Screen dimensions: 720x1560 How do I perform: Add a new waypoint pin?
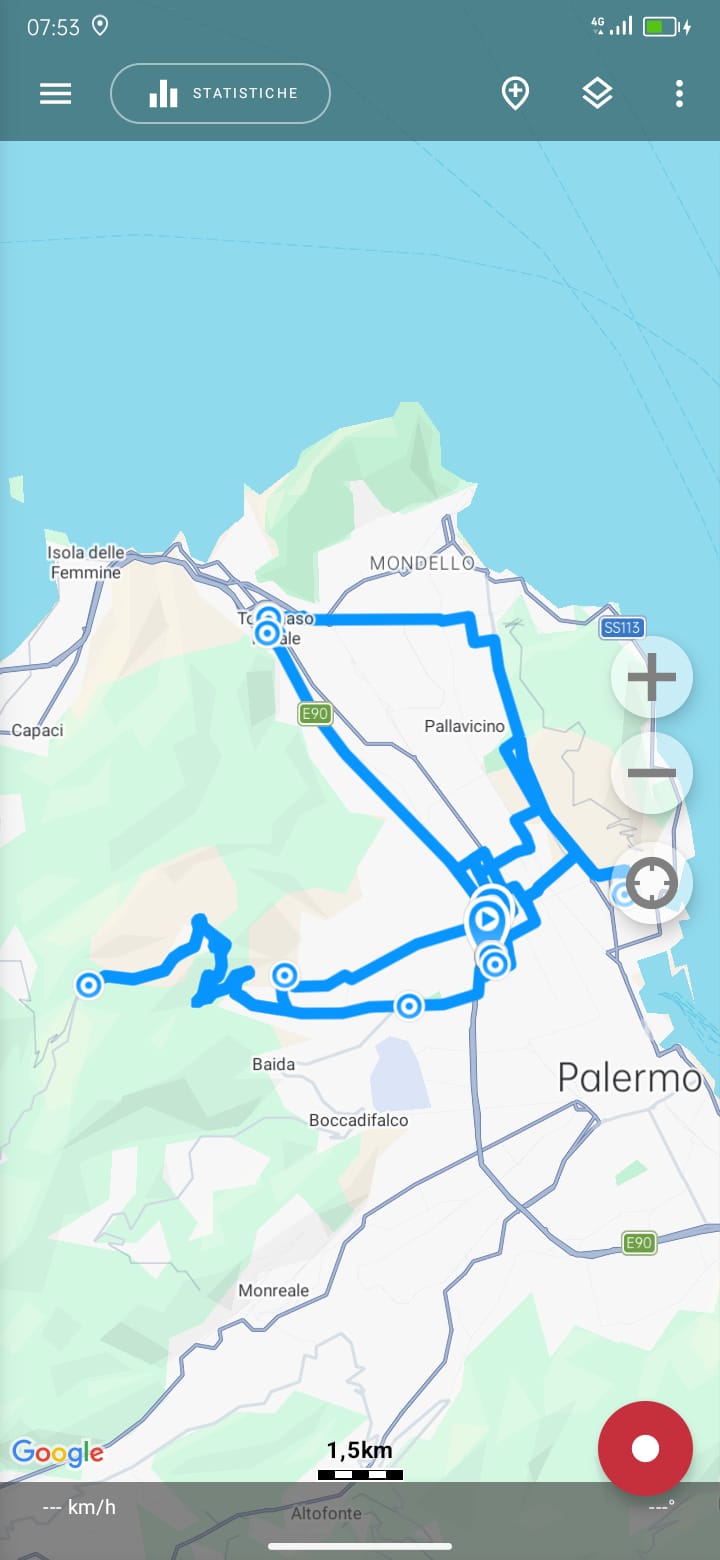515,94
